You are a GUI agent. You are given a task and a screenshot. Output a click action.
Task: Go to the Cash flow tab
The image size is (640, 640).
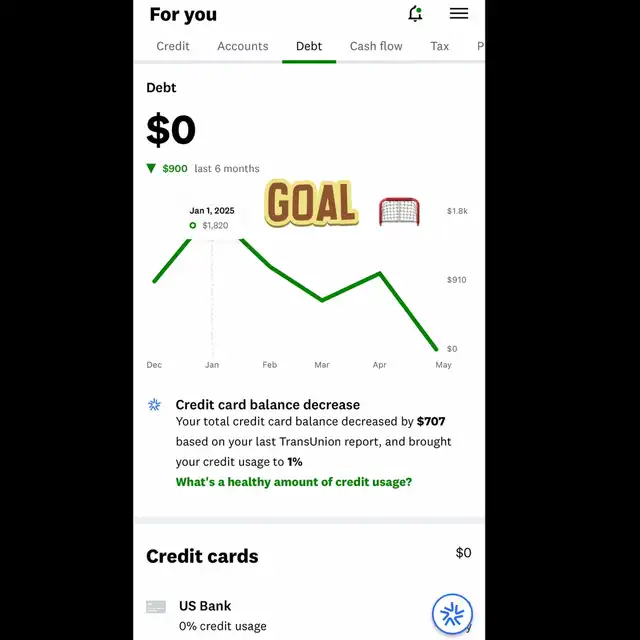click(376, 46)
